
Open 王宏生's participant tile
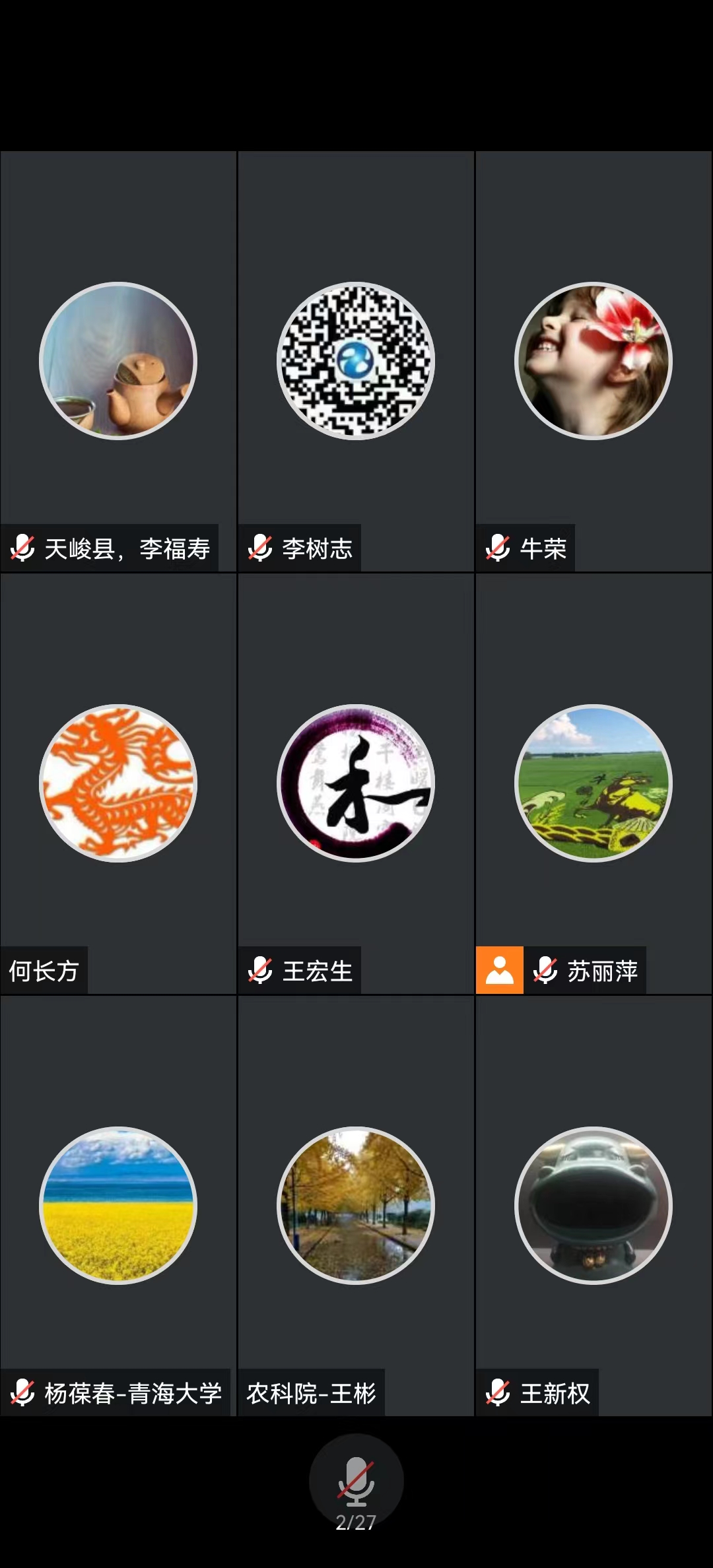click(356, 783)
